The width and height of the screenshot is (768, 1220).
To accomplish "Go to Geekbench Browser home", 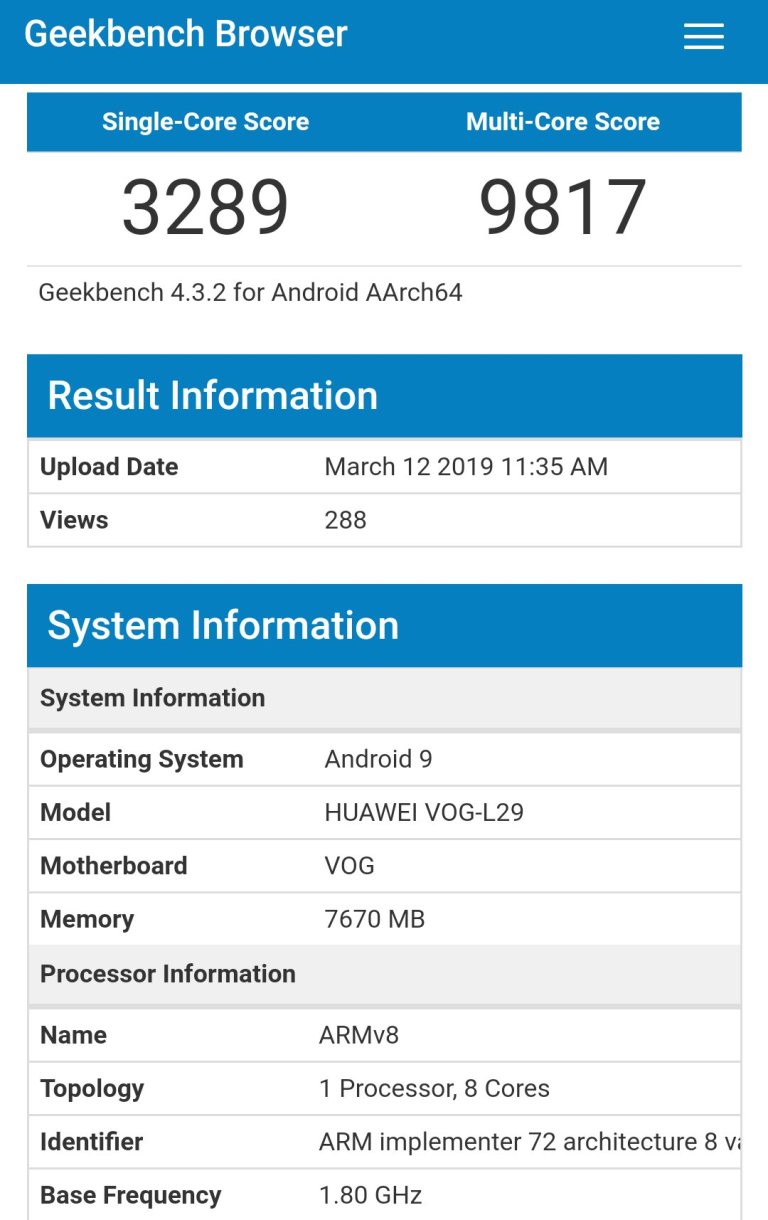I will click(x=186, y=34).
